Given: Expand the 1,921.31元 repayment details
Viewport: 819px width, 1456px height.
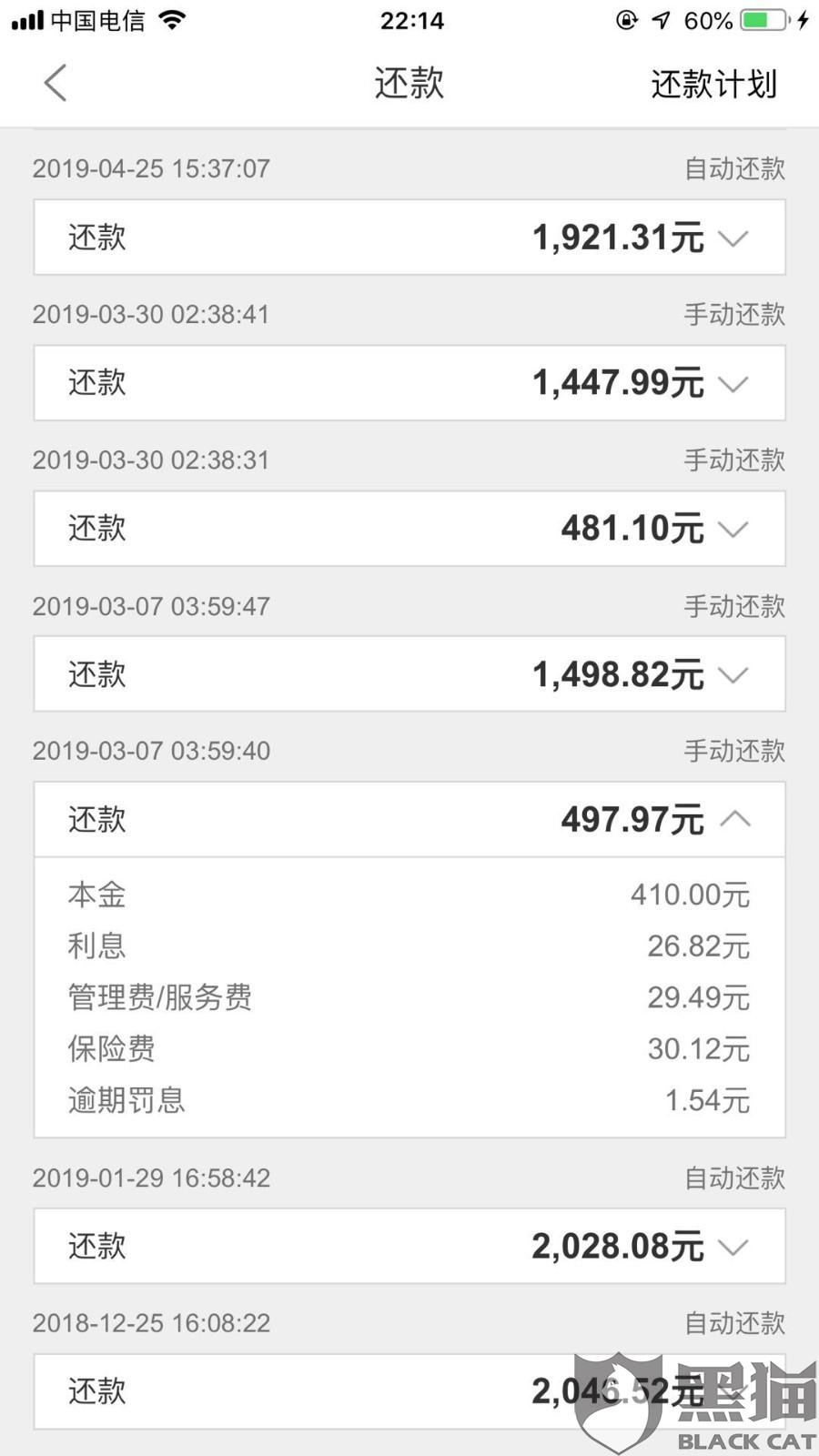Looking at the screenshot, I should coord(409,238).
